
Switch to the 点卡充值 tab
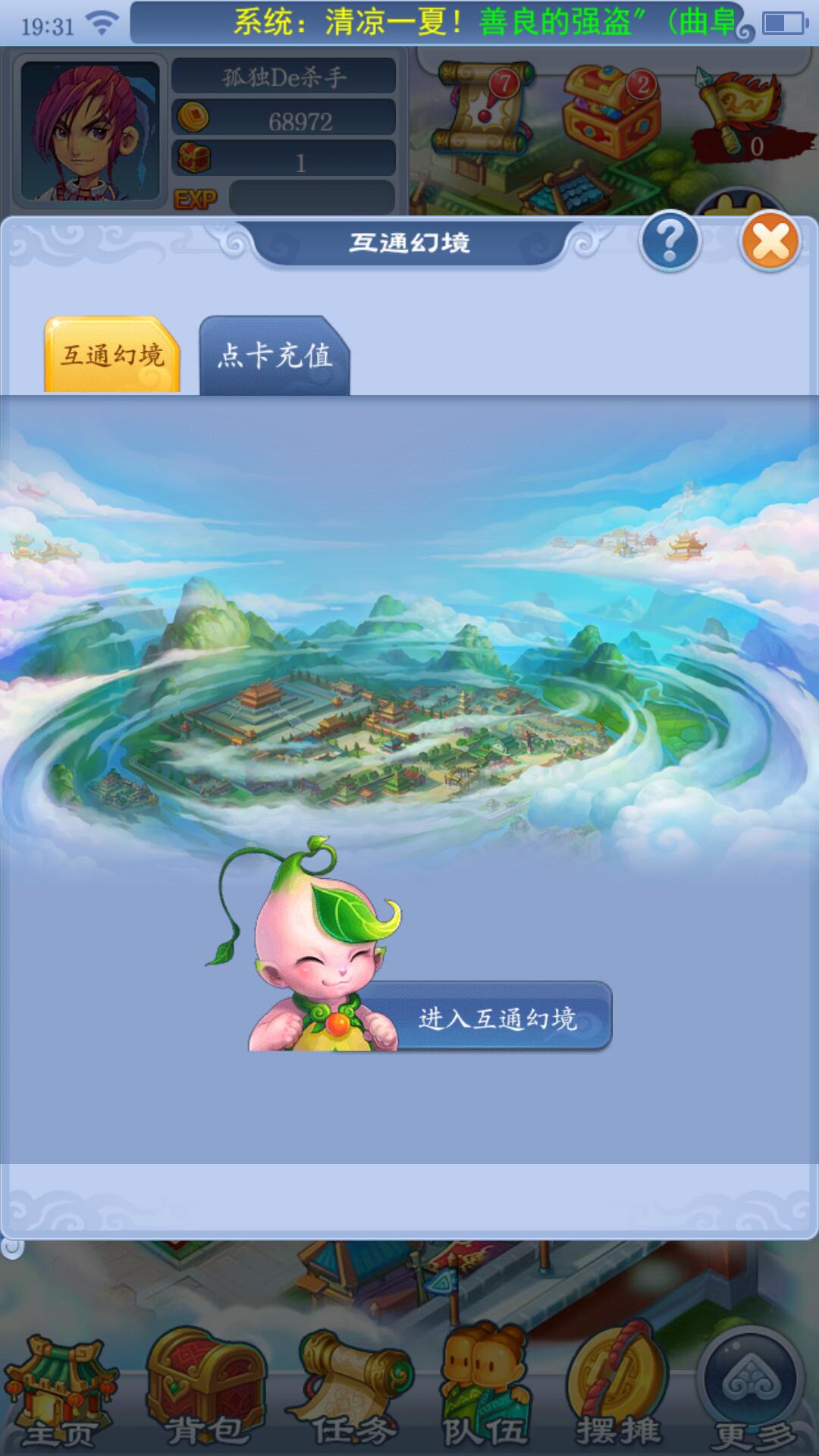[x=275, y=356]
